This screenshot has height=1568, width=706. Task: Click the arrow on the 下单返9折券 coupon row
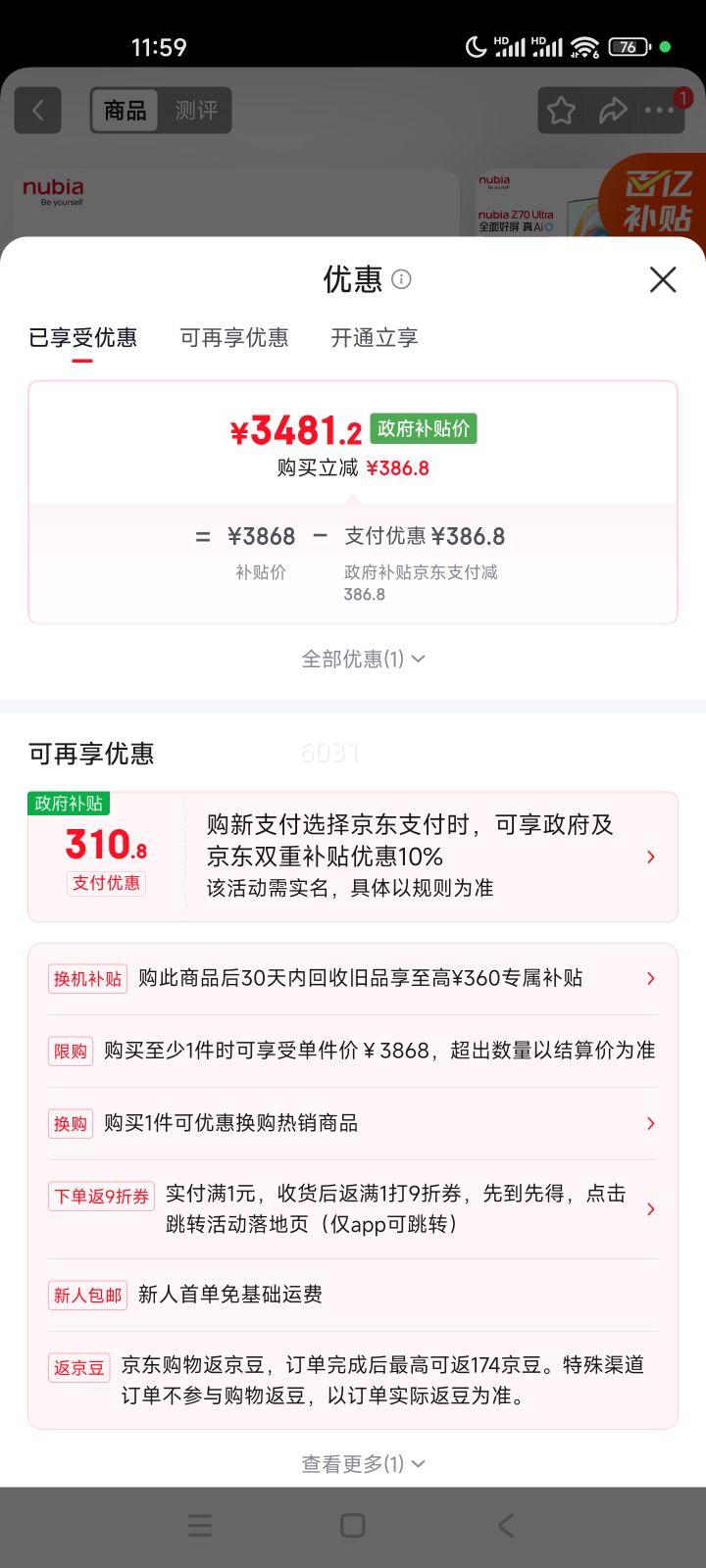click(x=650, y=1208)
